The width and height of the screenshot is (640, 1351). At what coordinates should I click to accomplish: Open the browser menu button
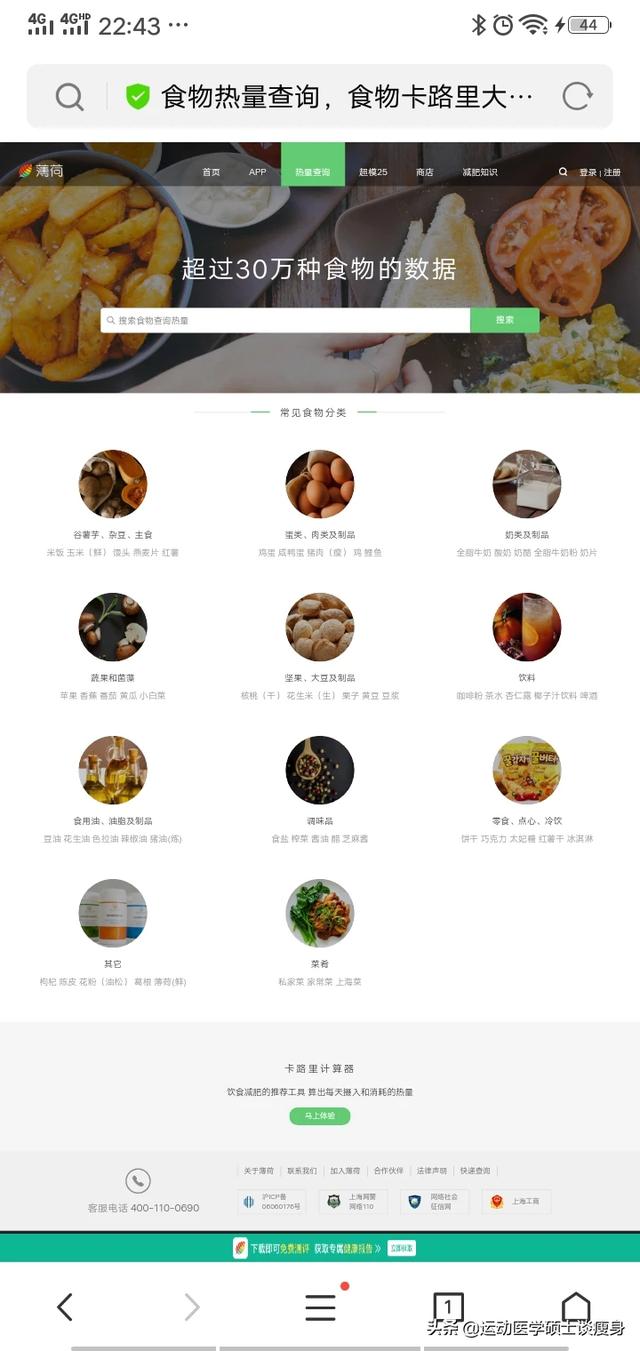pyautogui.click(x=320, y=1307)
